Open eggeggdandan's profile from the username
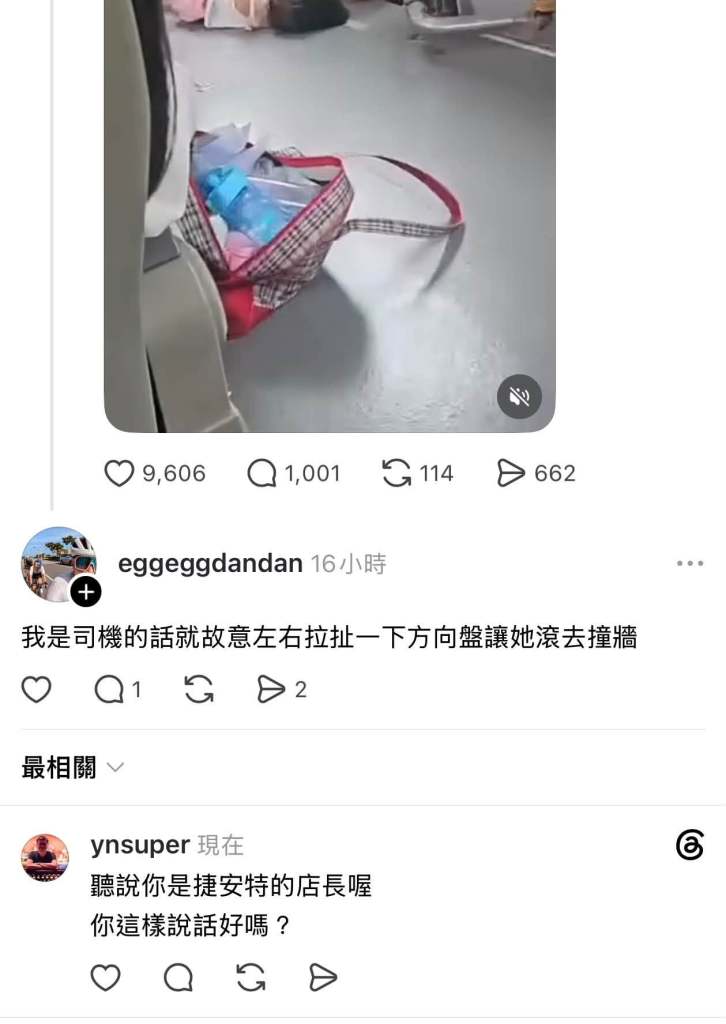This screenshot has width=726, height=1024. pos(210,564)
